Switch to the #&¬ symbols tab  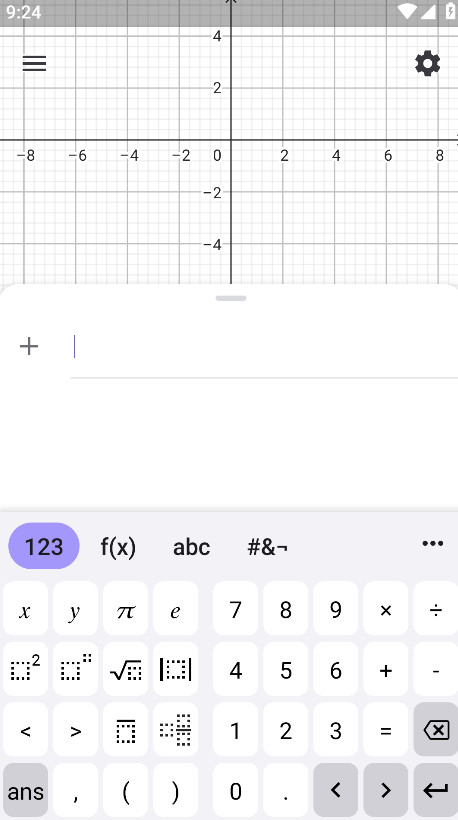pos(267,546)
